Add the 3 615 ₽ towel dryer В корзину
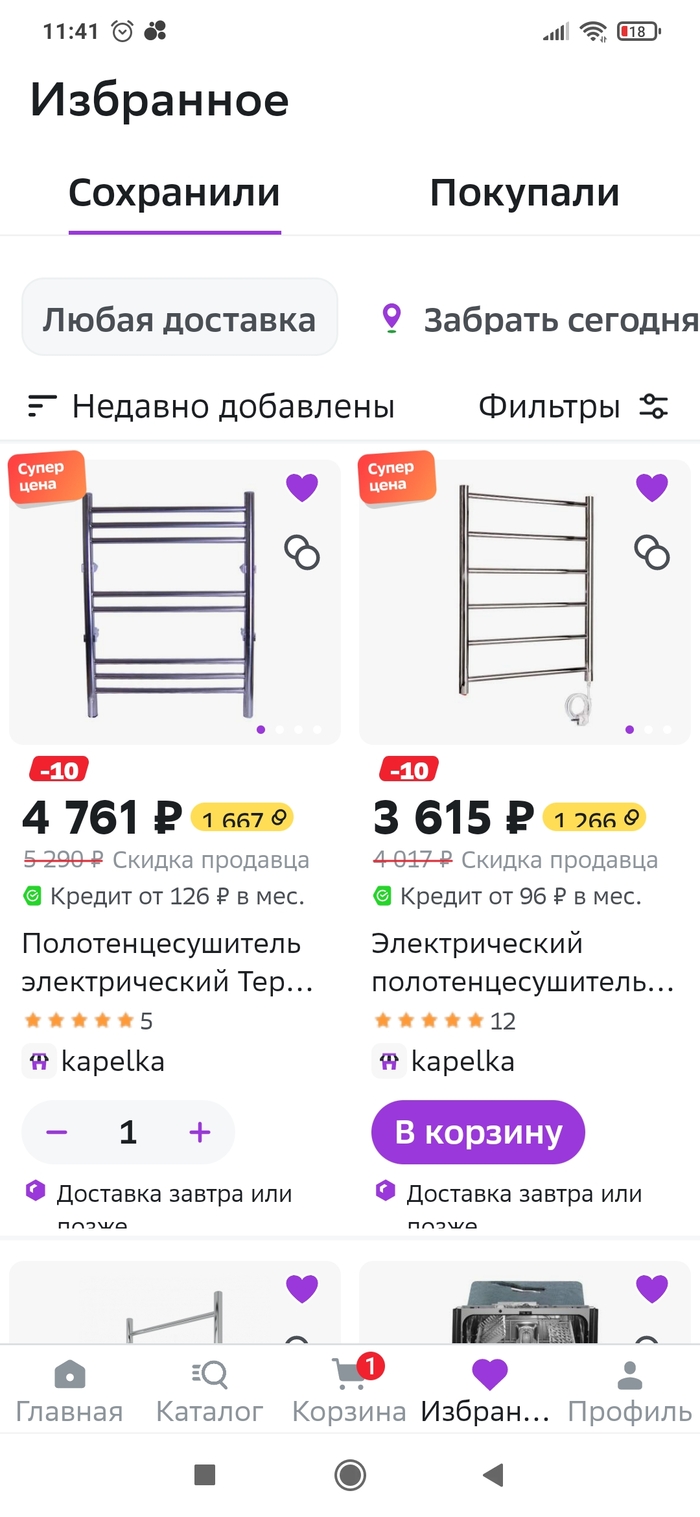Image resolution: width=700 pixels, height=1517 pixels. [478, 1132]
